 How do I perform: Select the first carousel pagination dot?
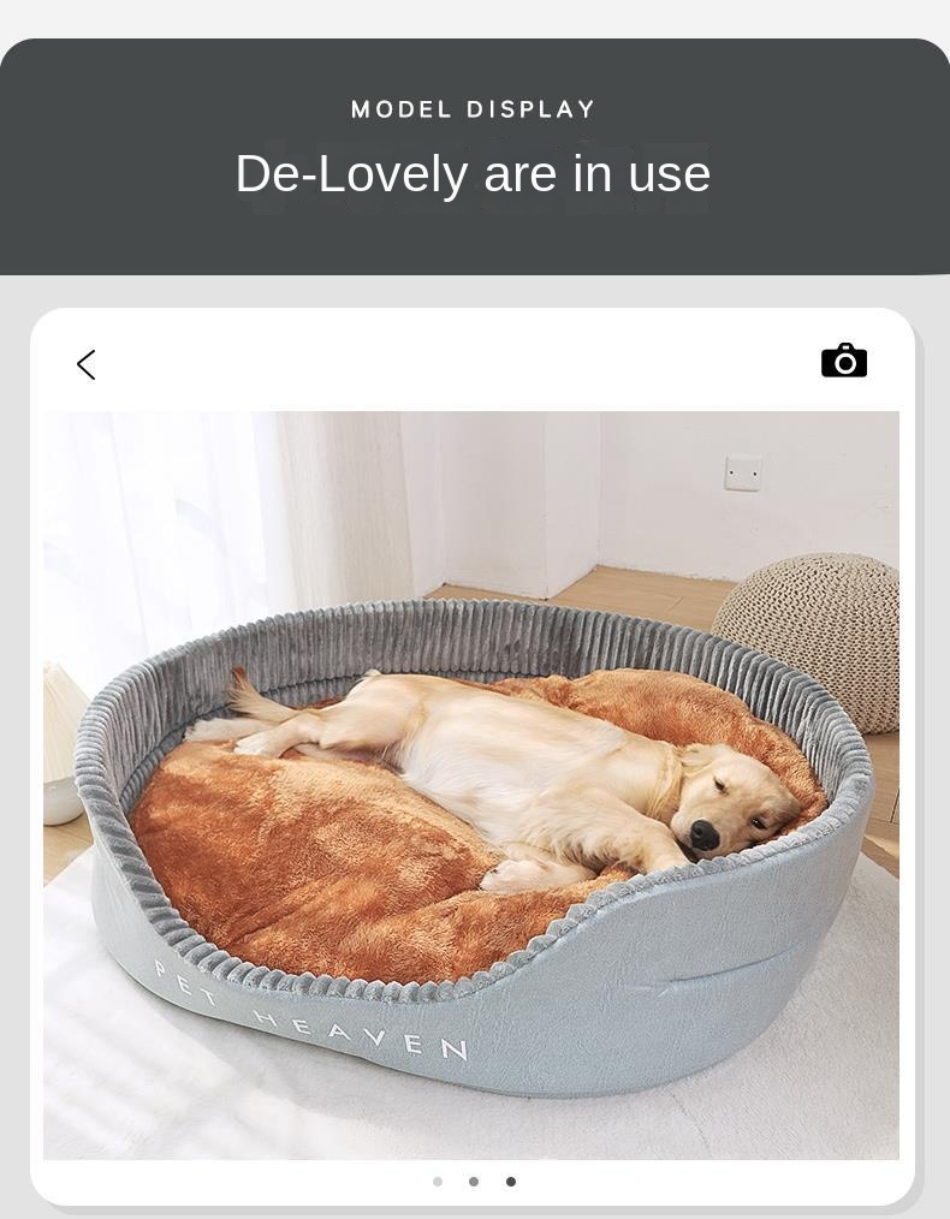pos(438,1182)
